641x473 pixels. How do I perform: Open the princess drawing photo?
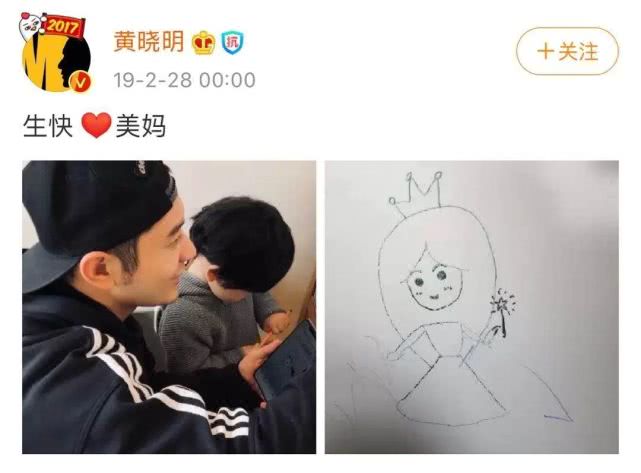click(x=471, y=307)
